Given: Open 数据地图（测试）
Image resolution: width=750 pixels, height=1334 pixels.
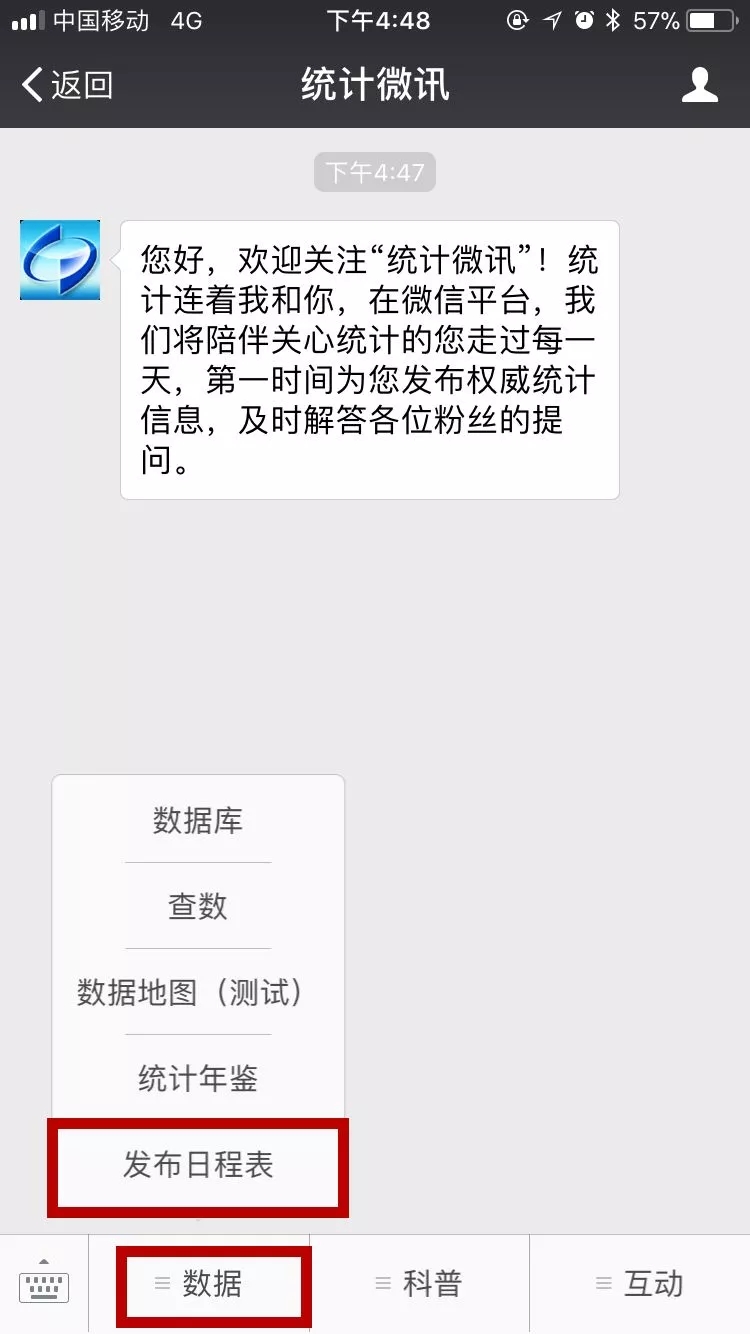Looking at the screenshot, I should click(198, 992).
